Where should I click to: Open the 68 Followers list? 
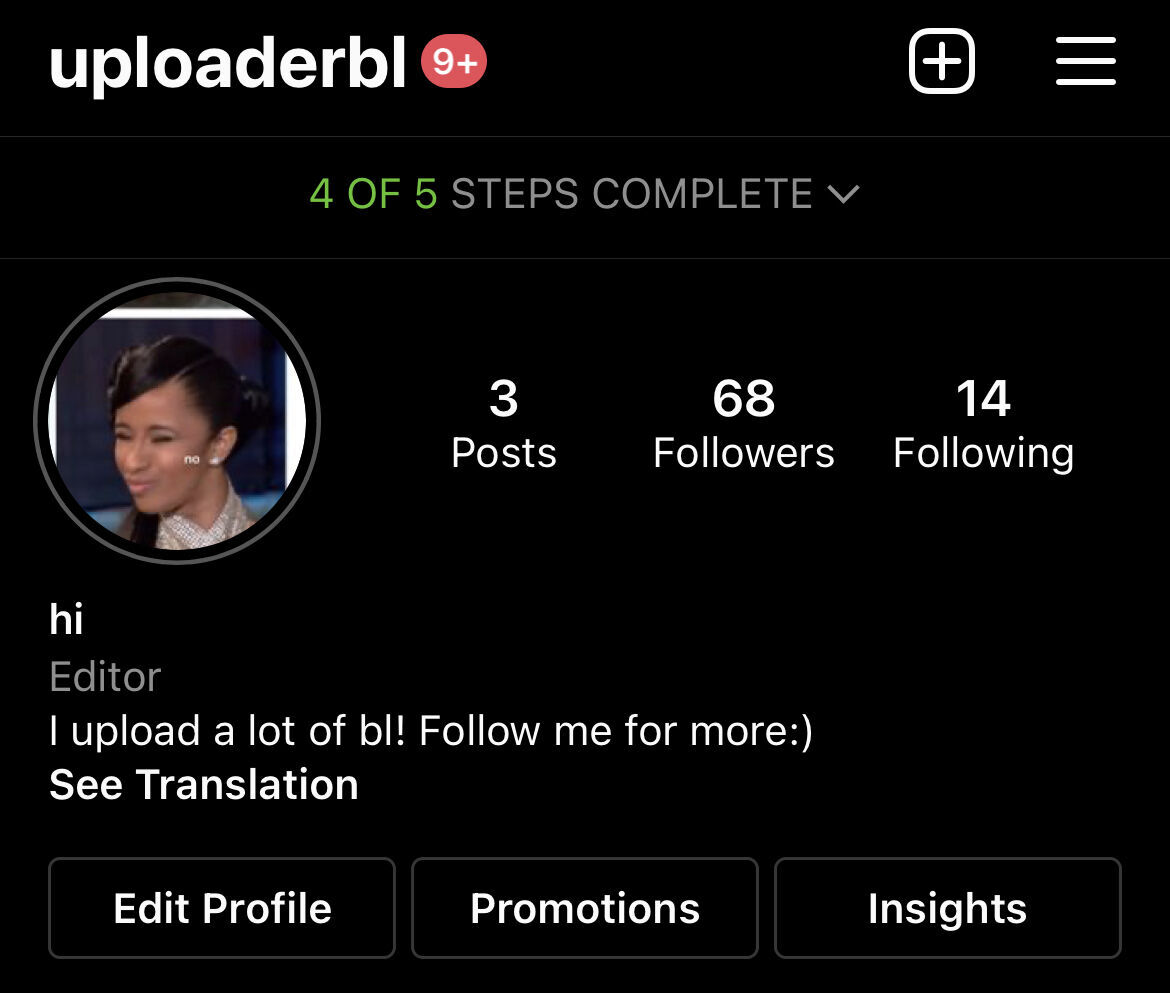click(743, 424)
